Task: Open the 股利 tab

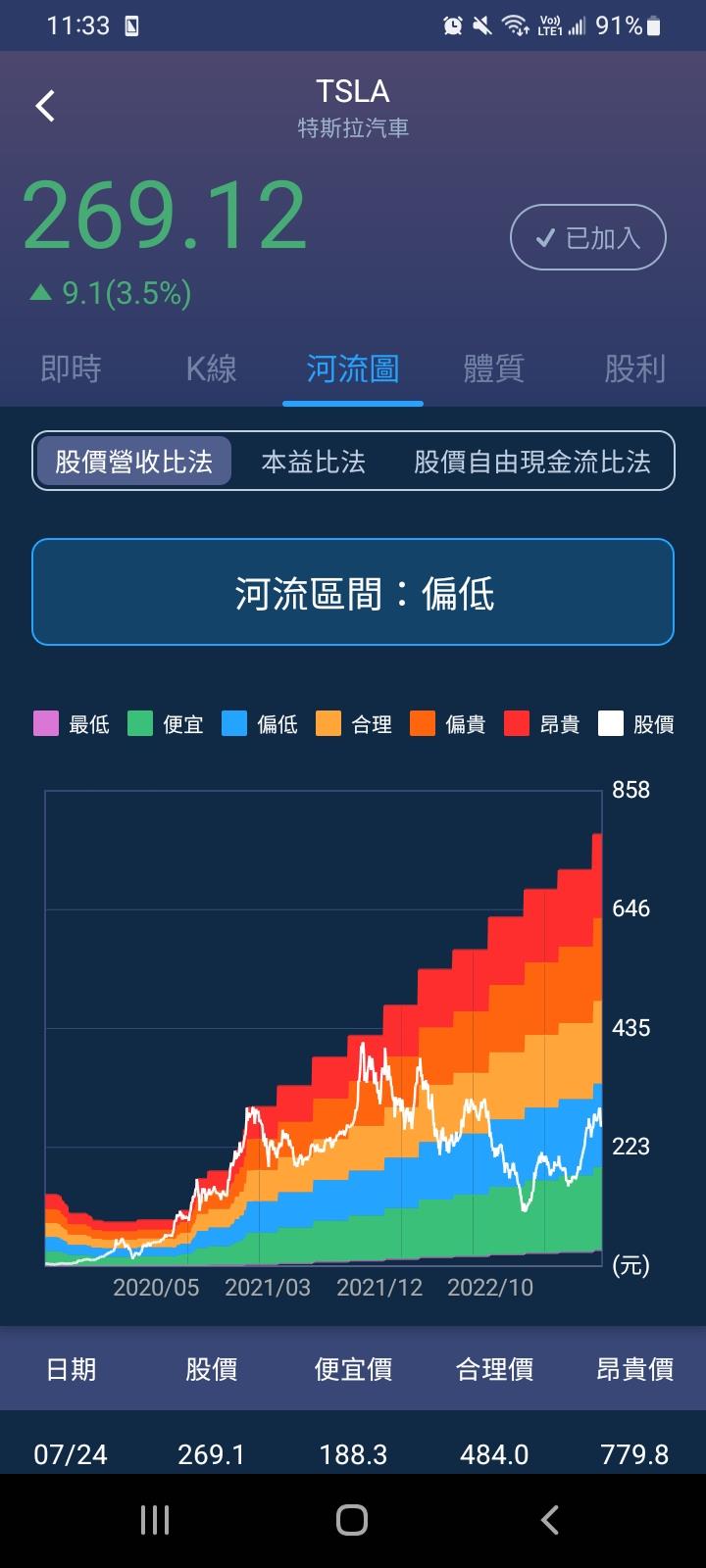Action: [x=633, y=369]
